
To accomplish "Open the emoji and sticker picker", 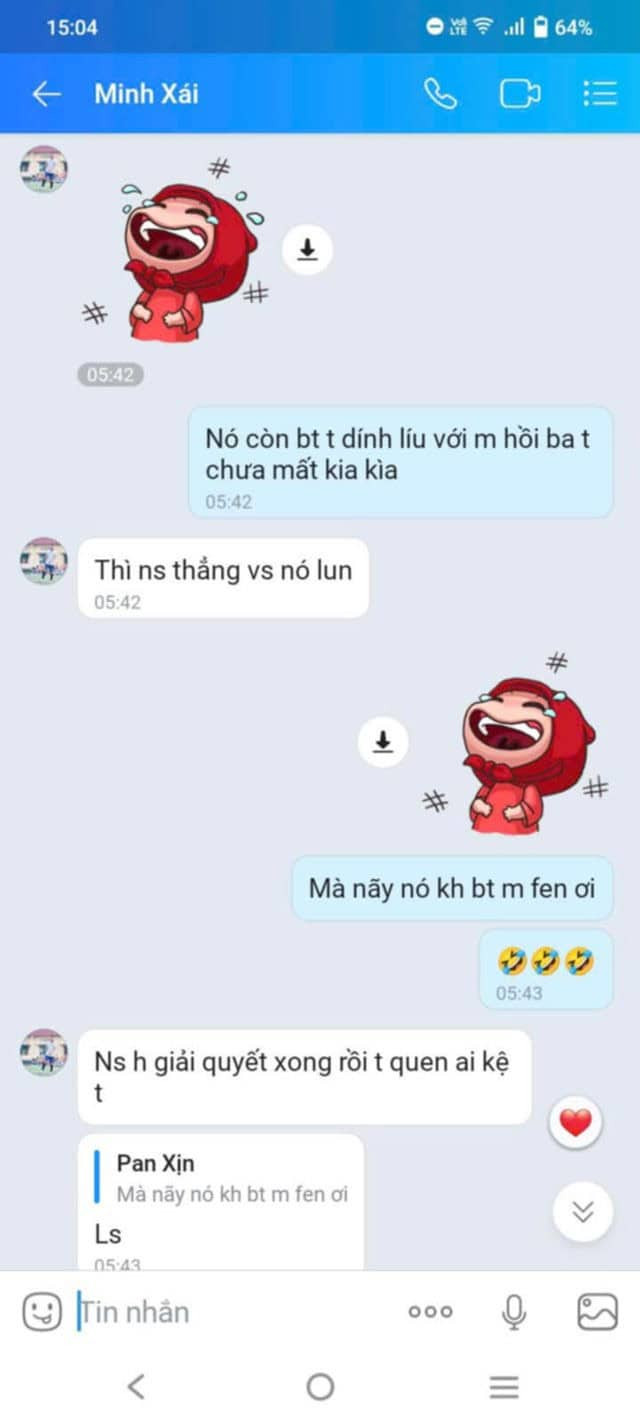I will (42, 1311).
